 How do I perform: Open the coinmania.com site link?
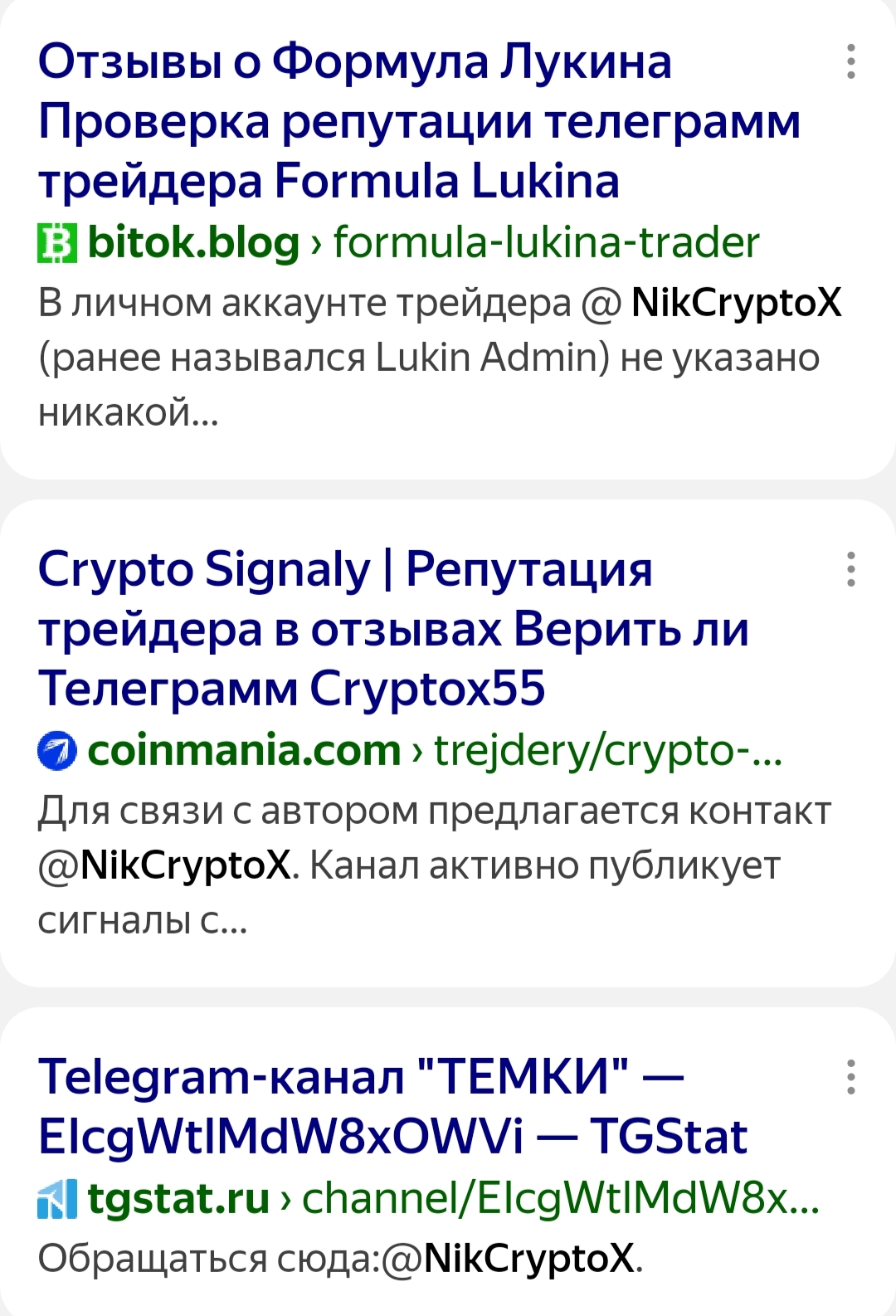243,751
